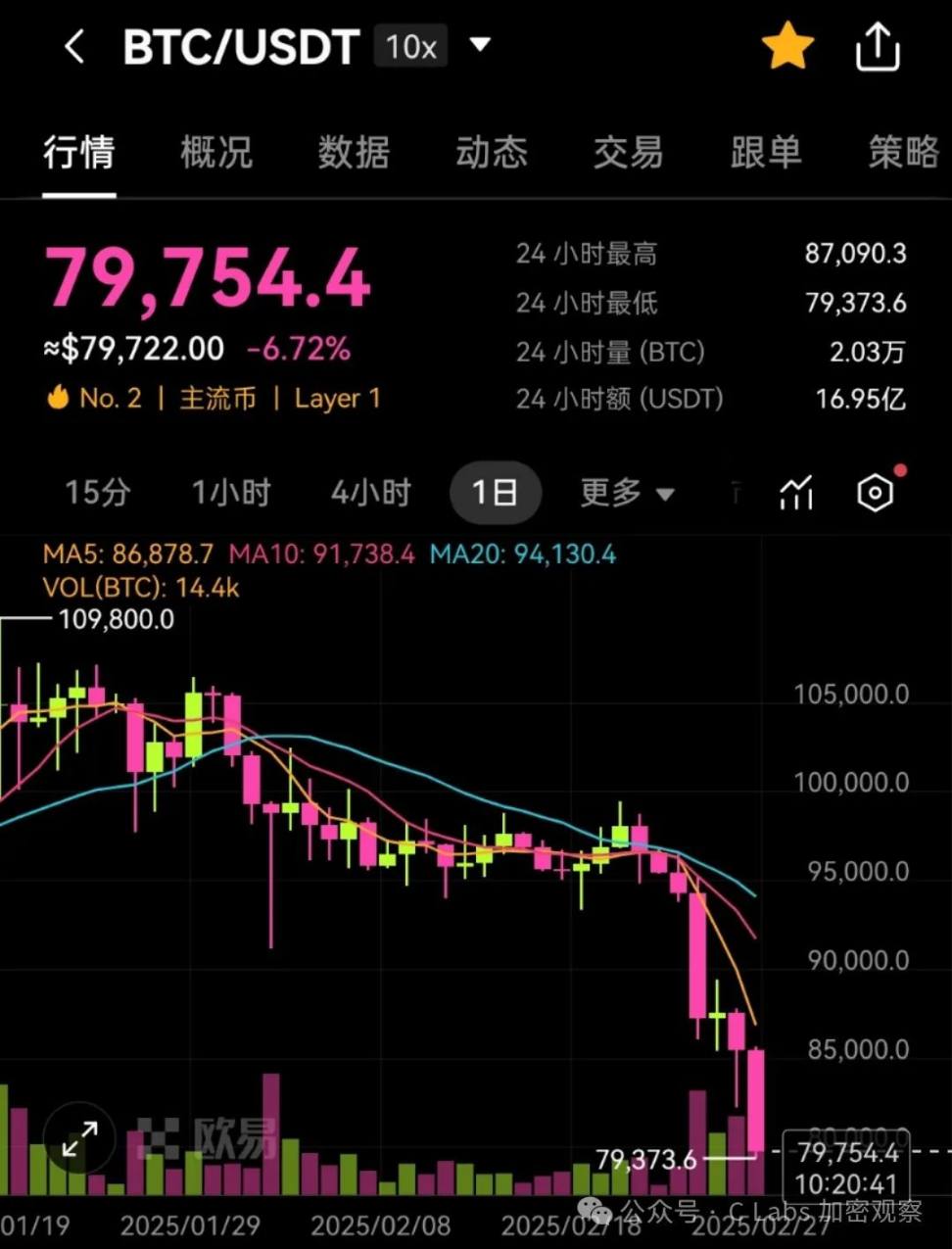952x1249 pixels.
Task: Switch to the 策略 tab
Action: (x=903, y=153)
